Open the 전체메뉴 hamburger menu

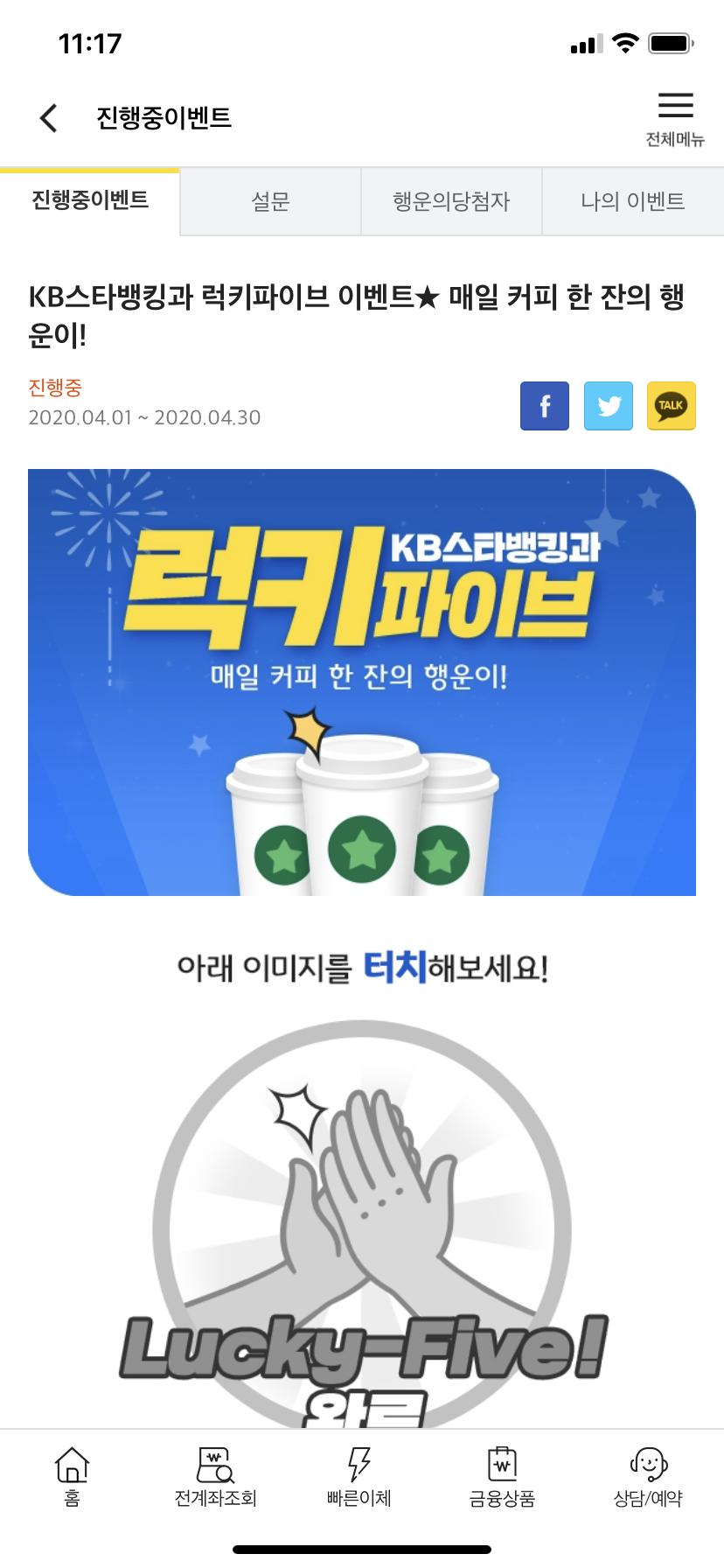click(675, 117)
